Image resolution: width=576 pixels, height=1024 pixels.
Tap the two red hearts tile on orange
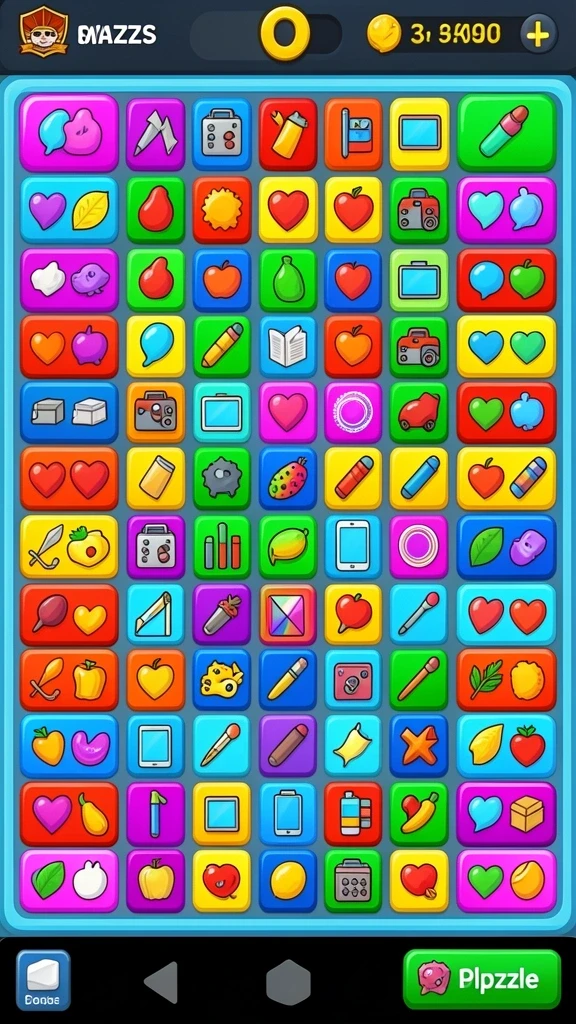(69, 479)
